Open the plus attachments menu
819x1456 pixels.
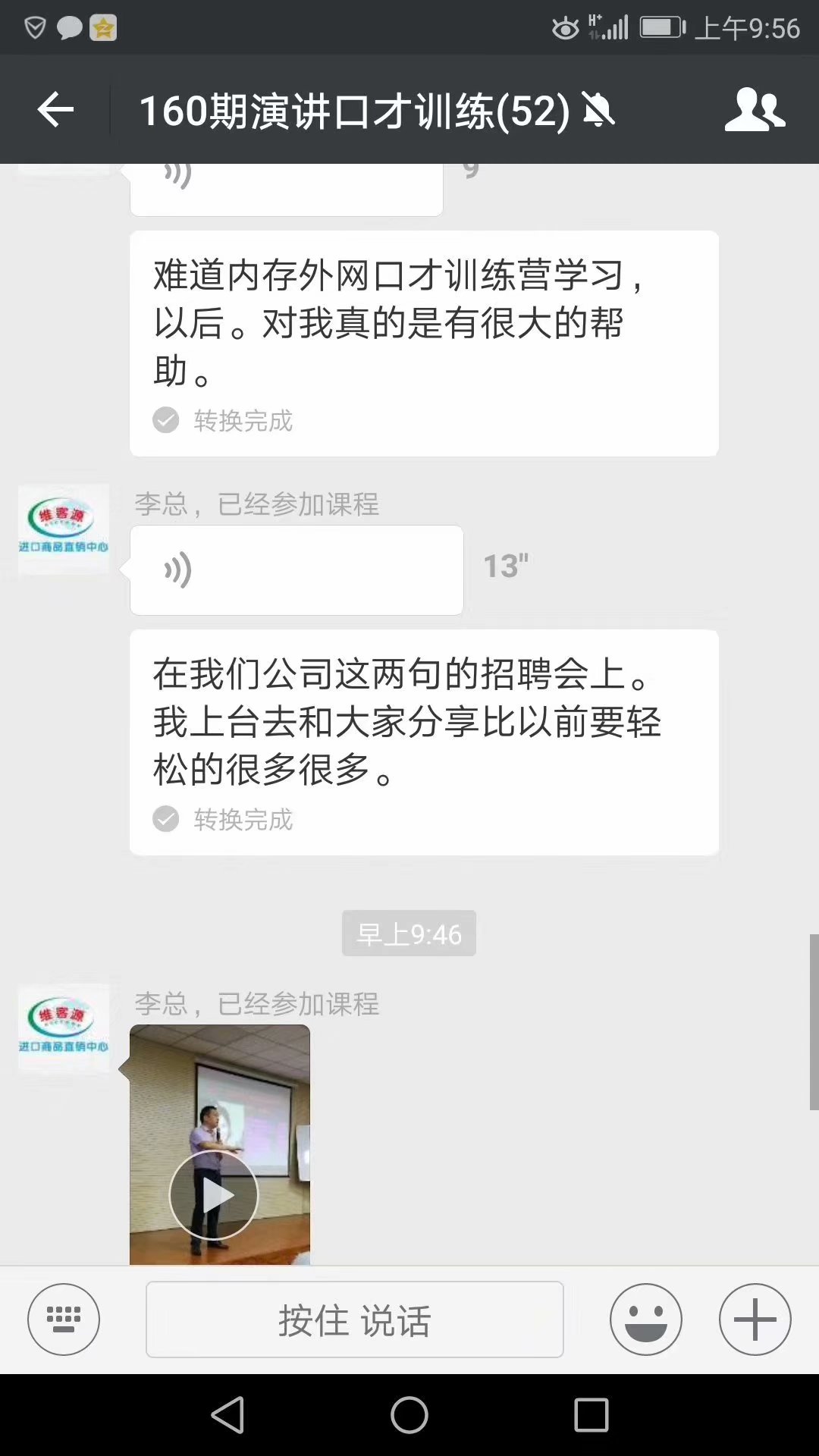tap(755, 1319)
